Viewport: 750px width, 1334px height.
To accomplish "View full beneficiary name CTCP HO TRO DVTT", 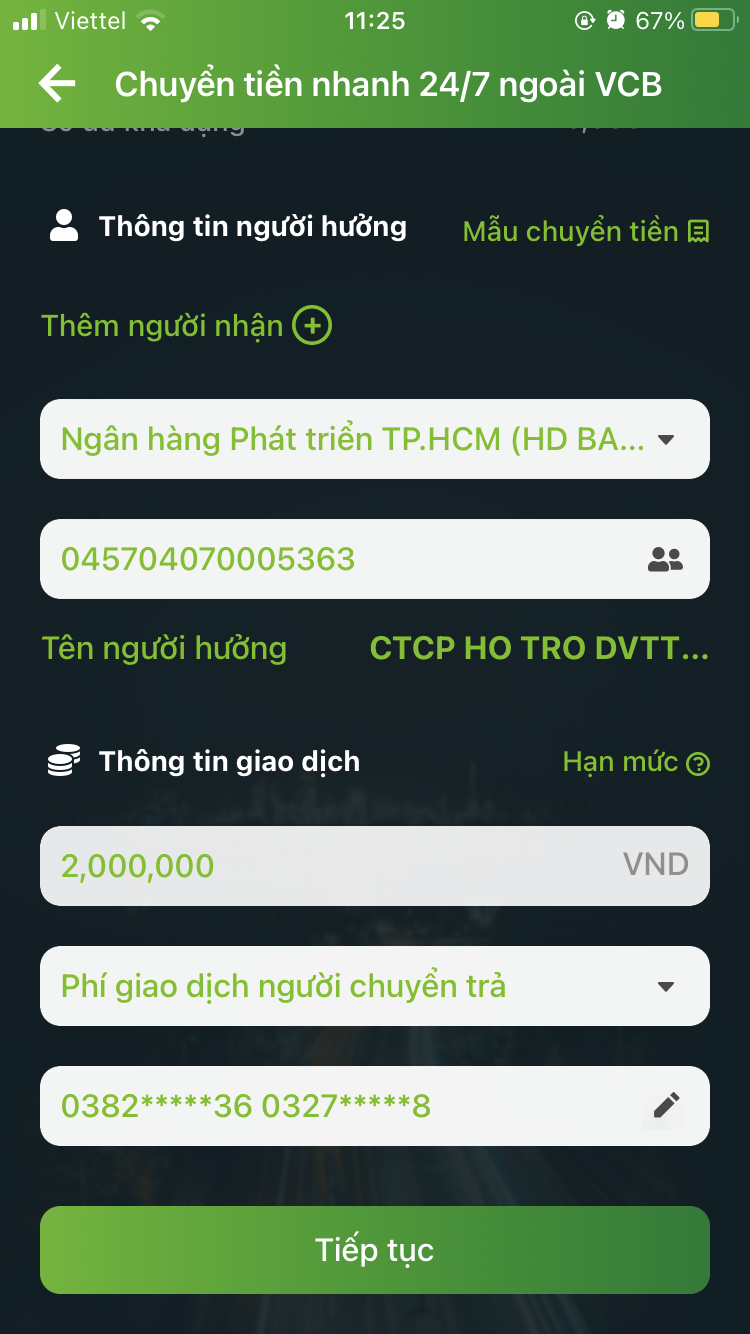I will click(540, 648).
